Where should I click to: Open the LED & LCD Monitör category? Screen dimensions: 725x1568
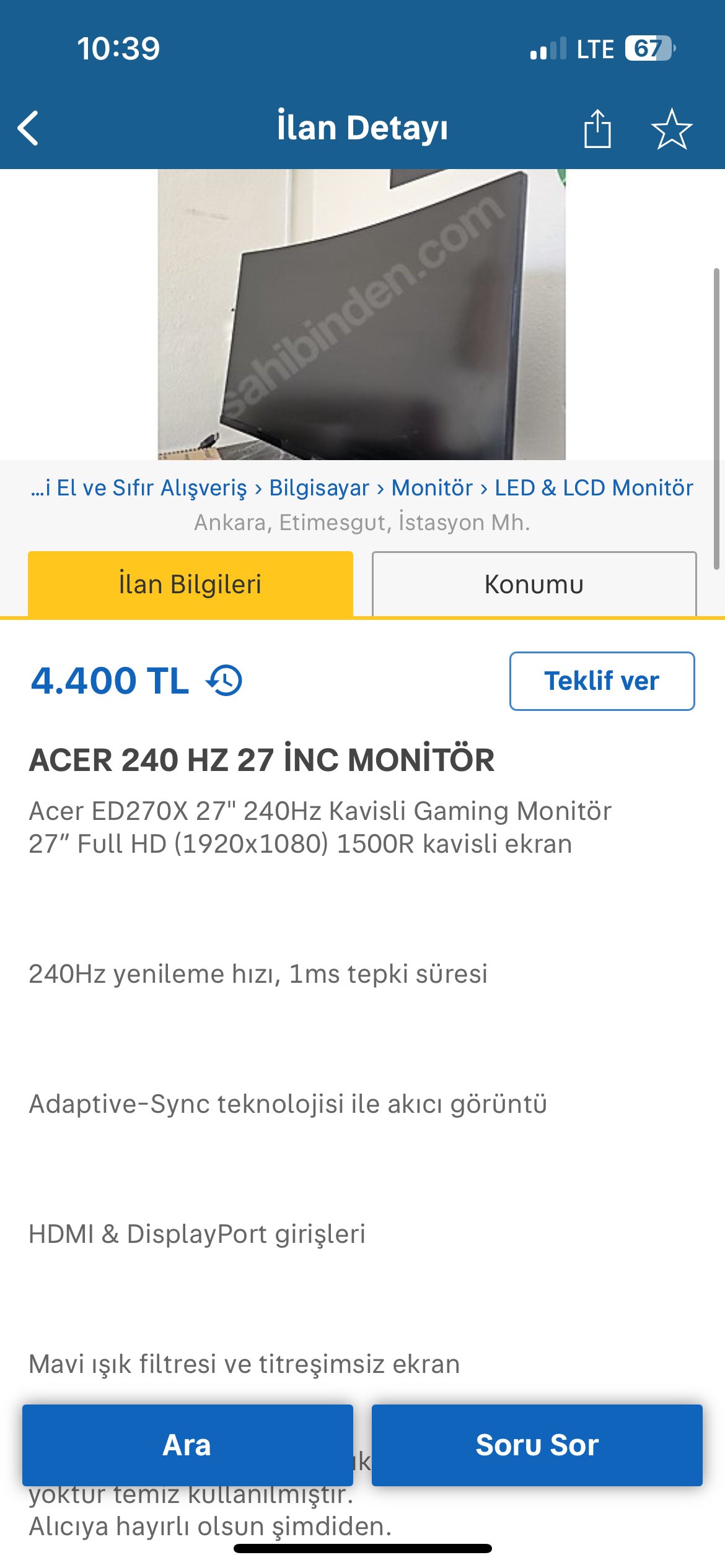point(594,488)
